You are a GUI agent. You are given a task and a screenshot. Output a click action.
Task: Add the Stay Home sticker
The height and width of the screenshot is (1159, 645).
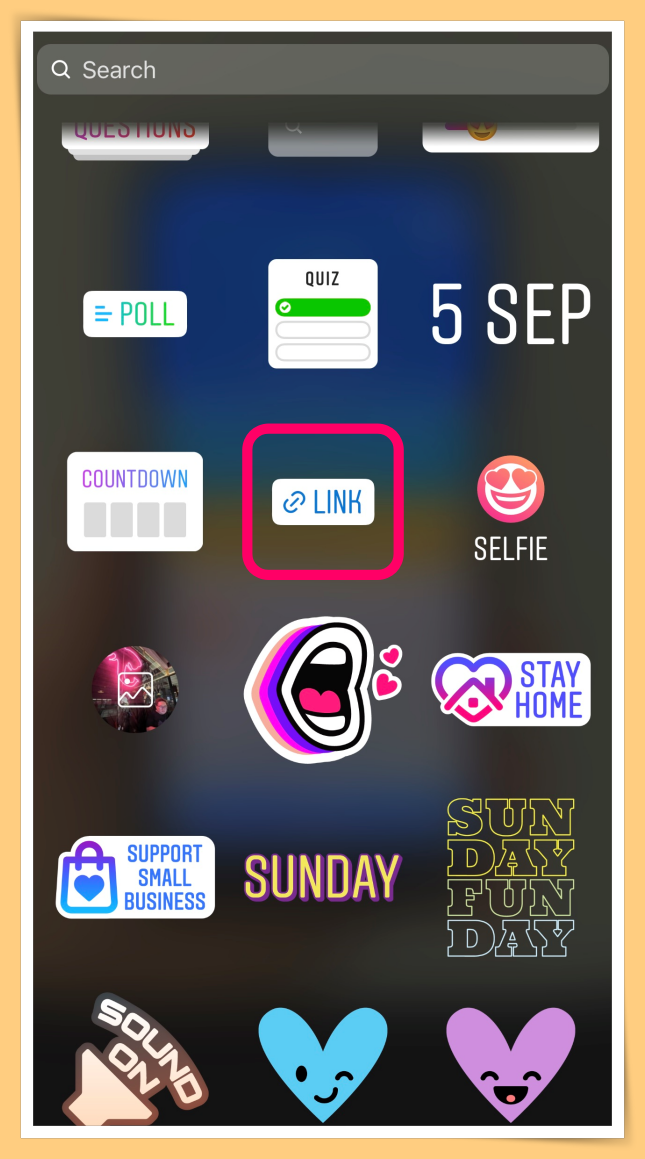click(x=510, y=689)
